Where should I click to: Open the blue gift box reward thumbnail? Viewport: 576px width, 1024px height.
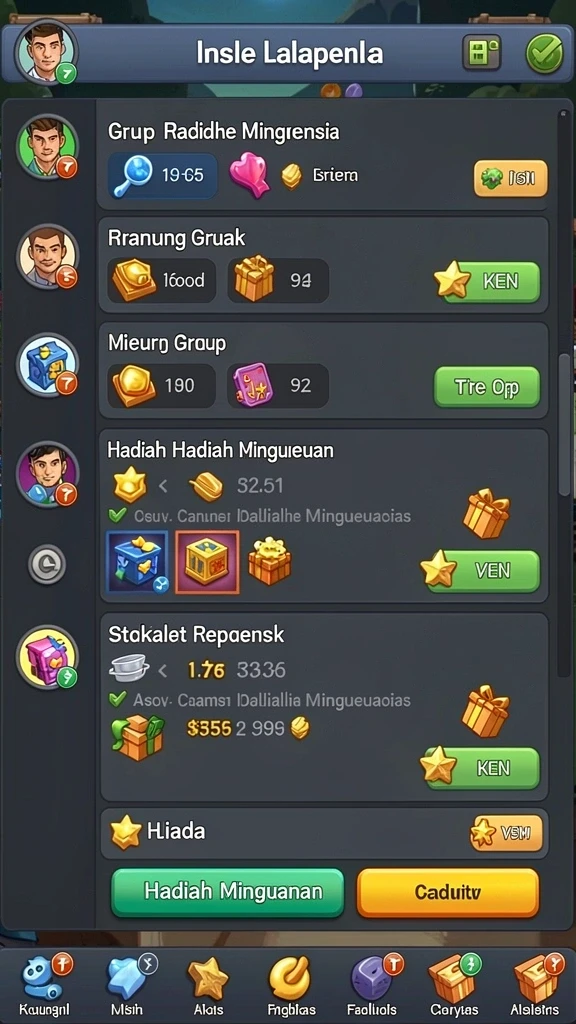(137, 562)
